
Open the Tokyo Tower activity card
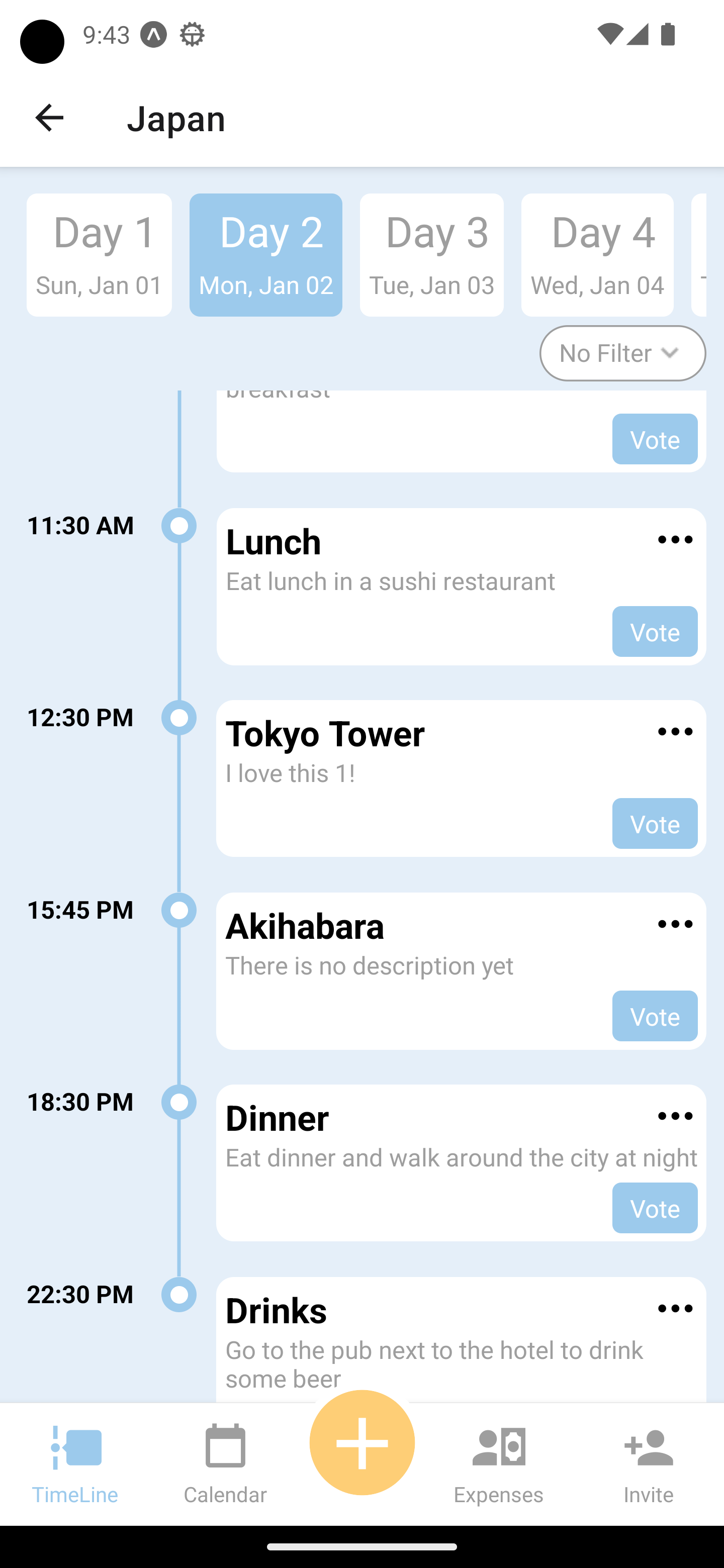point(461,778)
